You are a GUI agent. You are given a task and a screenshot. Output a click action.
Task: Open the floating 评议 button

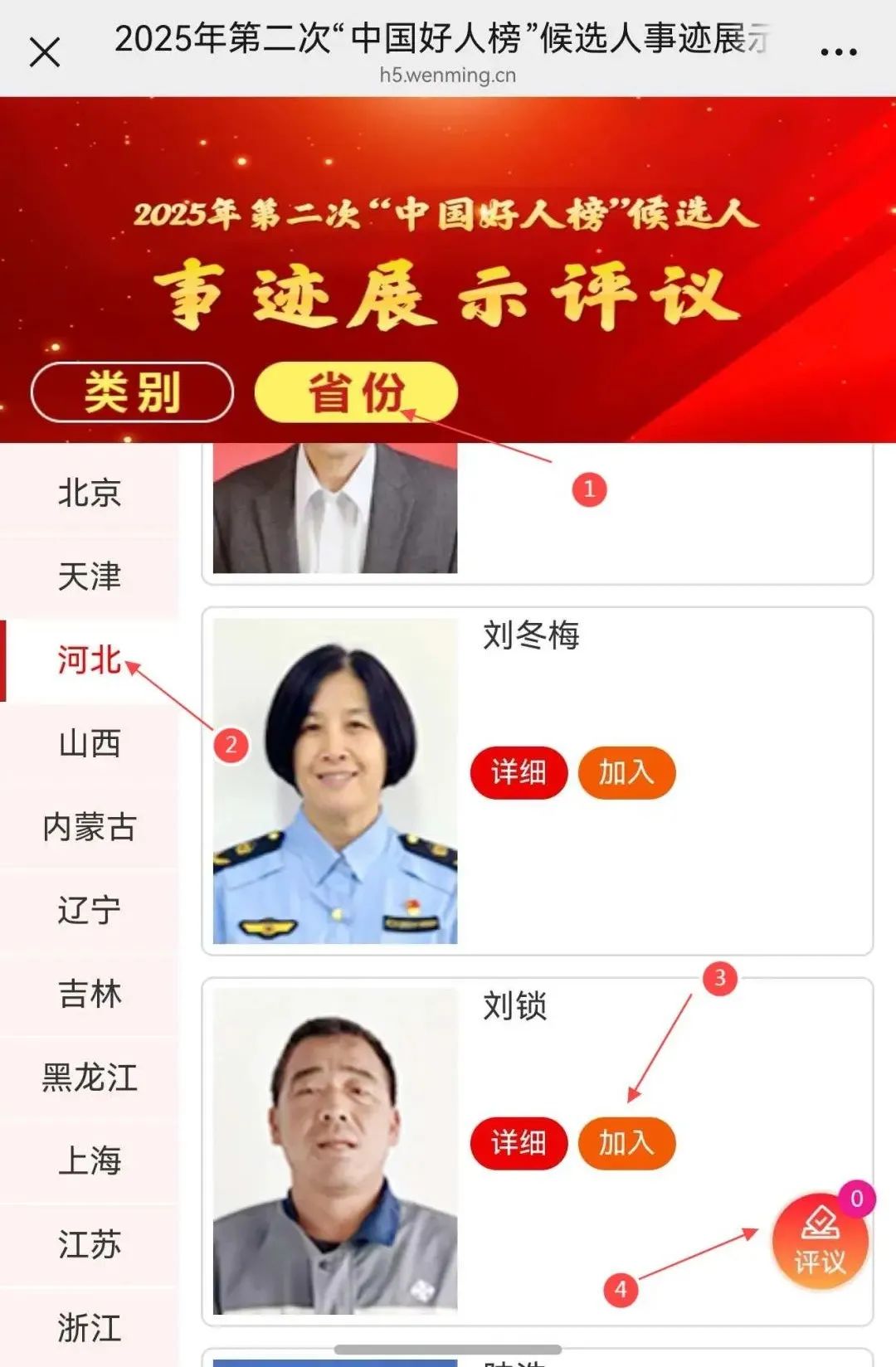tap(820, 1242)
